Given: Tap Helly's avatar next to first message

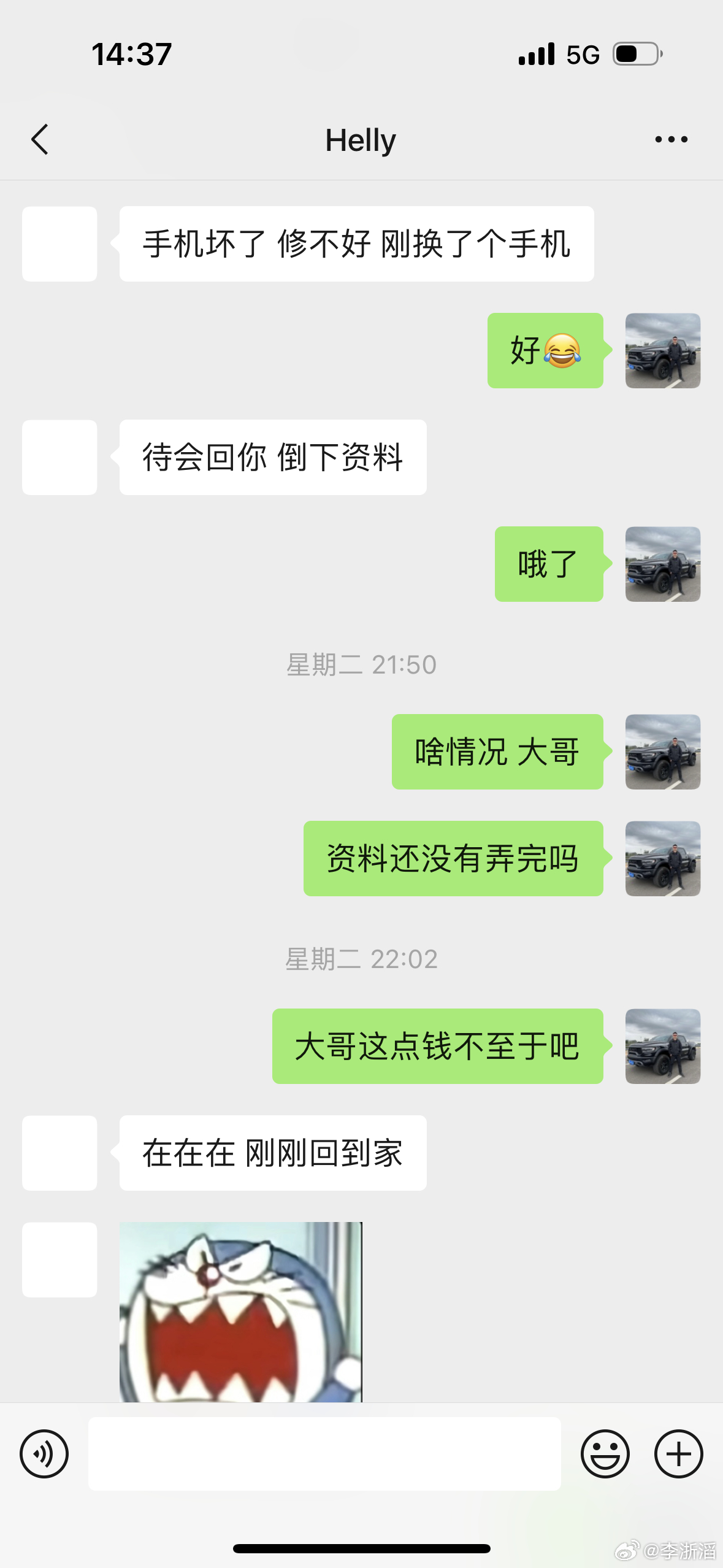Looking at the screenshot, I should click(x=59, y=243).
